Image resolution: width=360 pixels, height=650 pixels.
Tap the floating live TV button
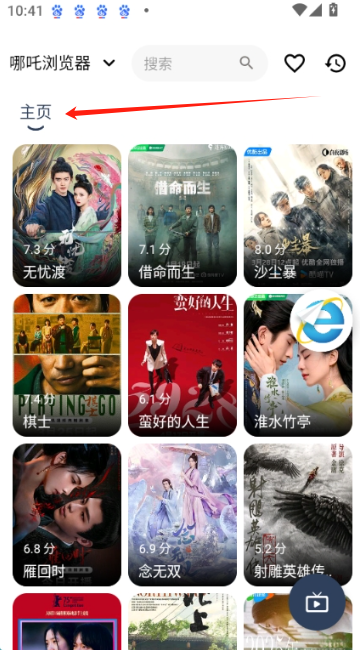317,602
